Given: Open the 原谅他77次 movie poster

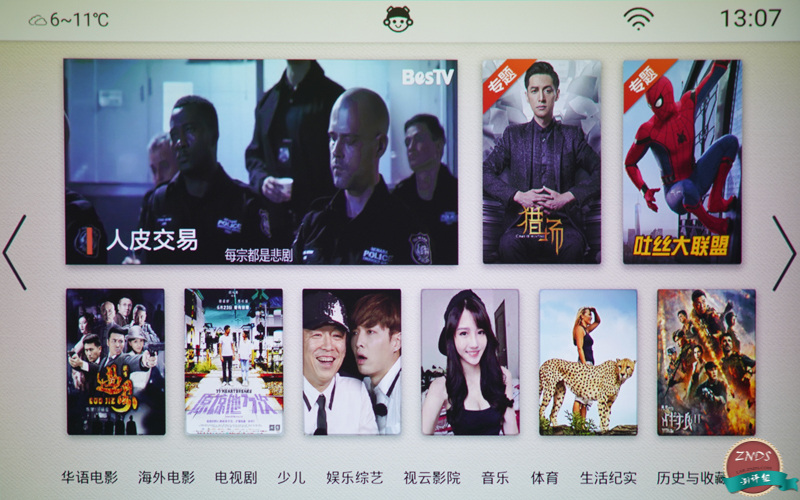Looking at the screenshot, I should (x=234, y=362).
